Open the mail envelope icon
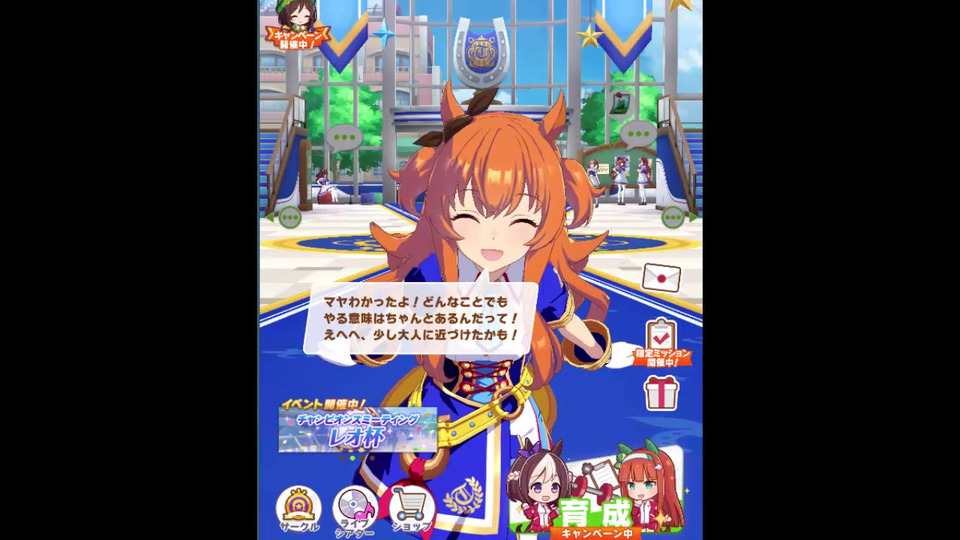 click(x=661, y=277)
